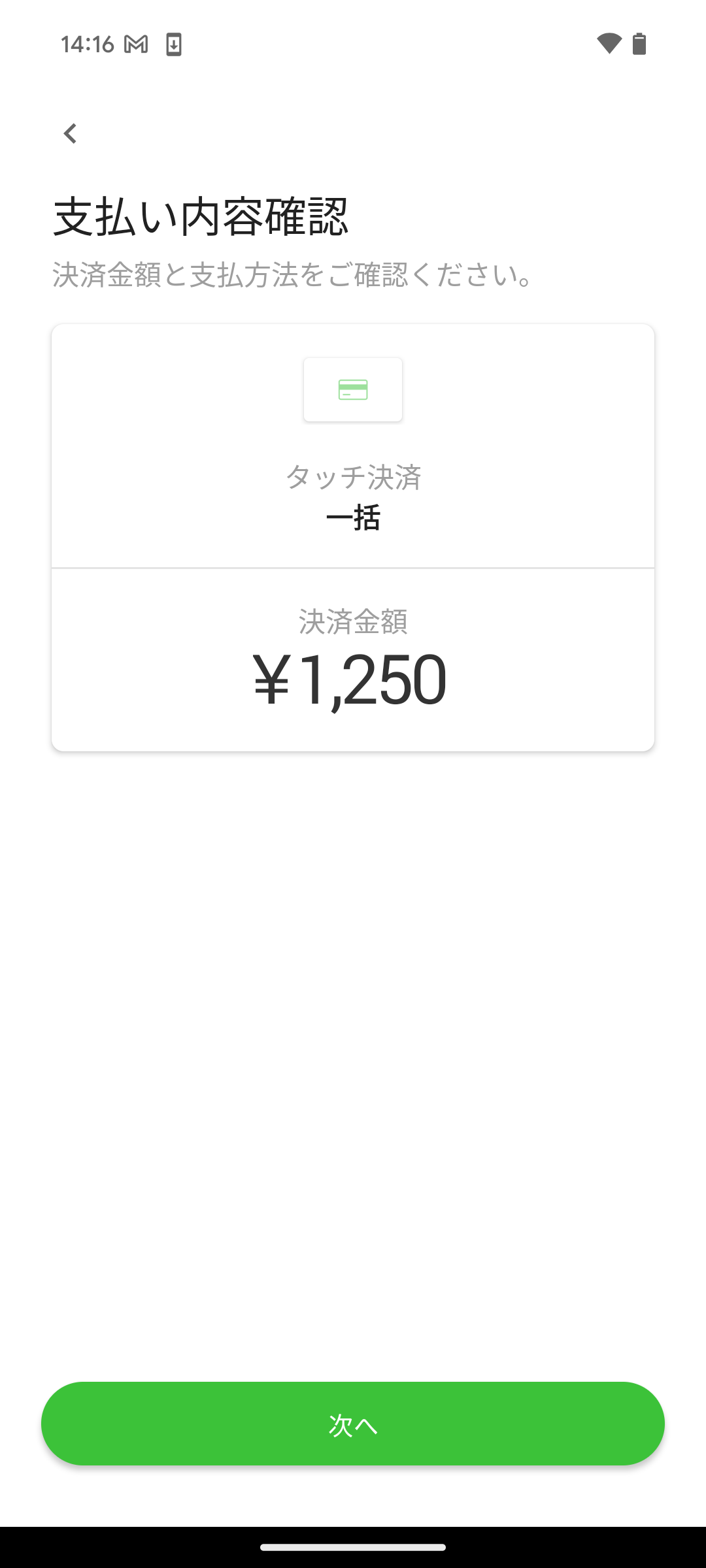Select the タッチ決済 payment method row
The height and width of the screenshot is (1568, 706).
click(353, 477)
